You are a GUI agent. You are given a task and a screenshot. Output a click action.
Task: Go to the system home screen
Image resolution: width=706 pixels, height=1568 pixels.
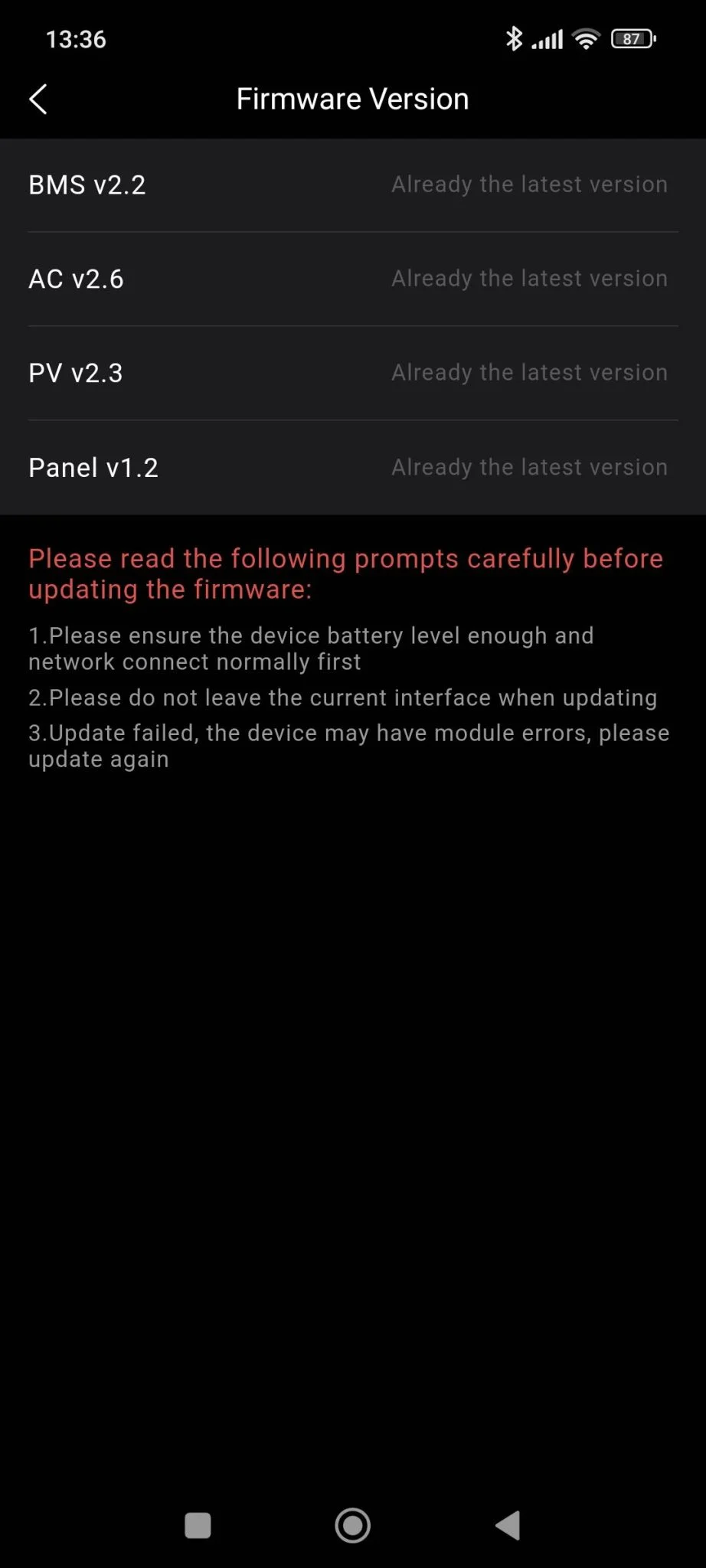click(x=352, y=1525)
